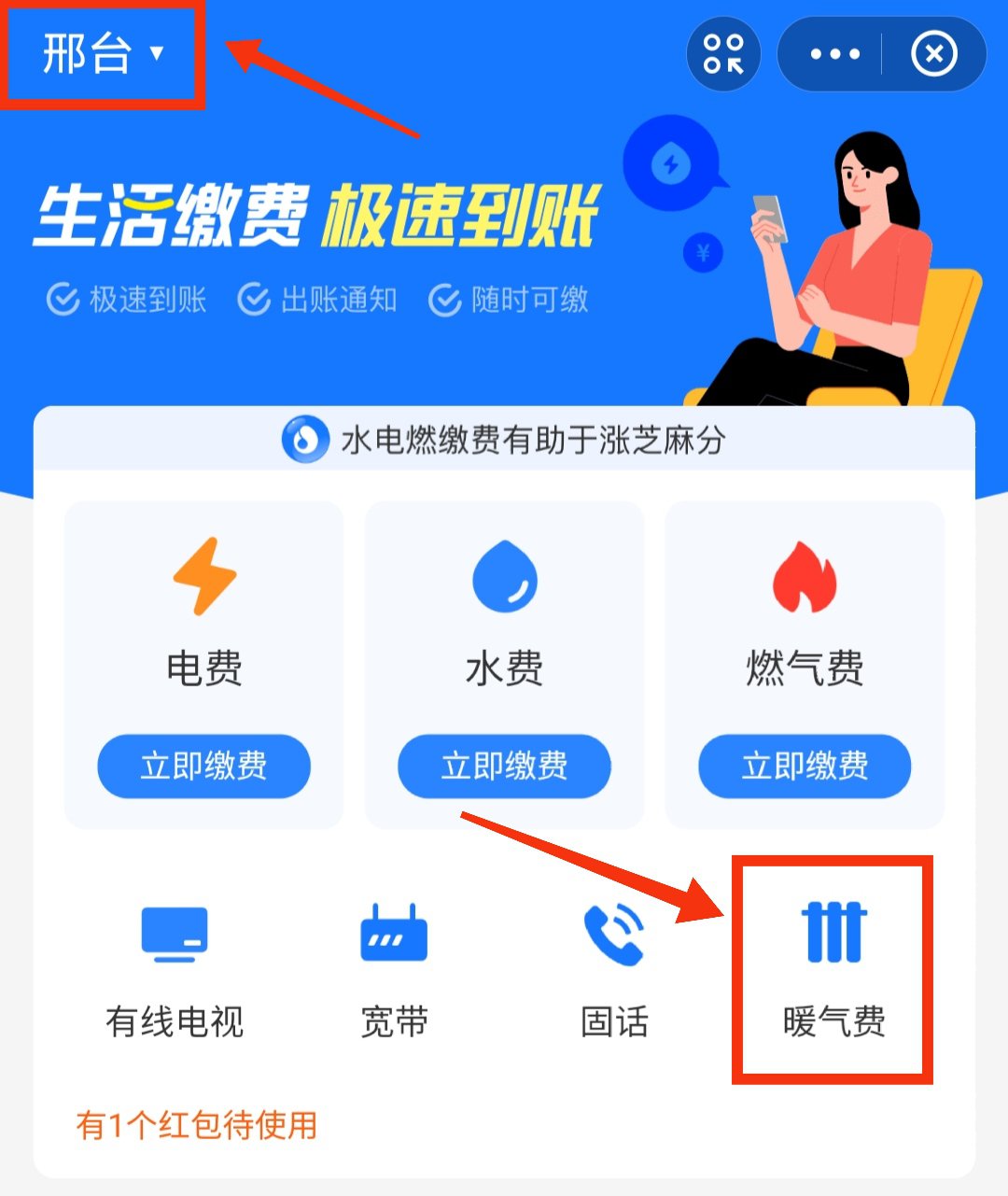View the 有1个红包待使用 red packet
The image size is (1008, 1196).
pyautogui.click(x=197, y=1125)
